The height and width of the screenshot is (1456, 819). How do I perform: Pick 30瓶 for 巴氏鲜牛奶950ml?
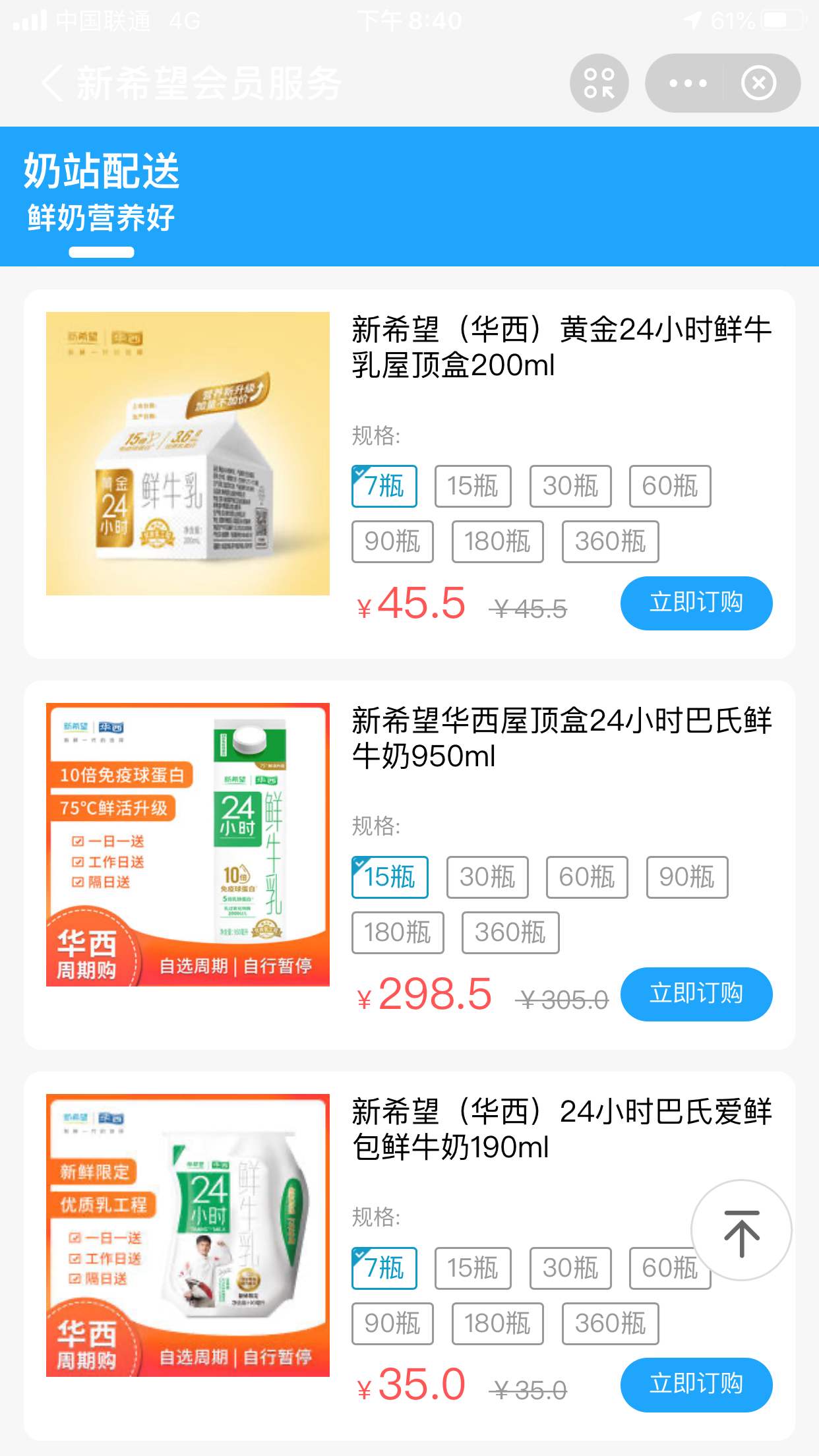(487, 877)
